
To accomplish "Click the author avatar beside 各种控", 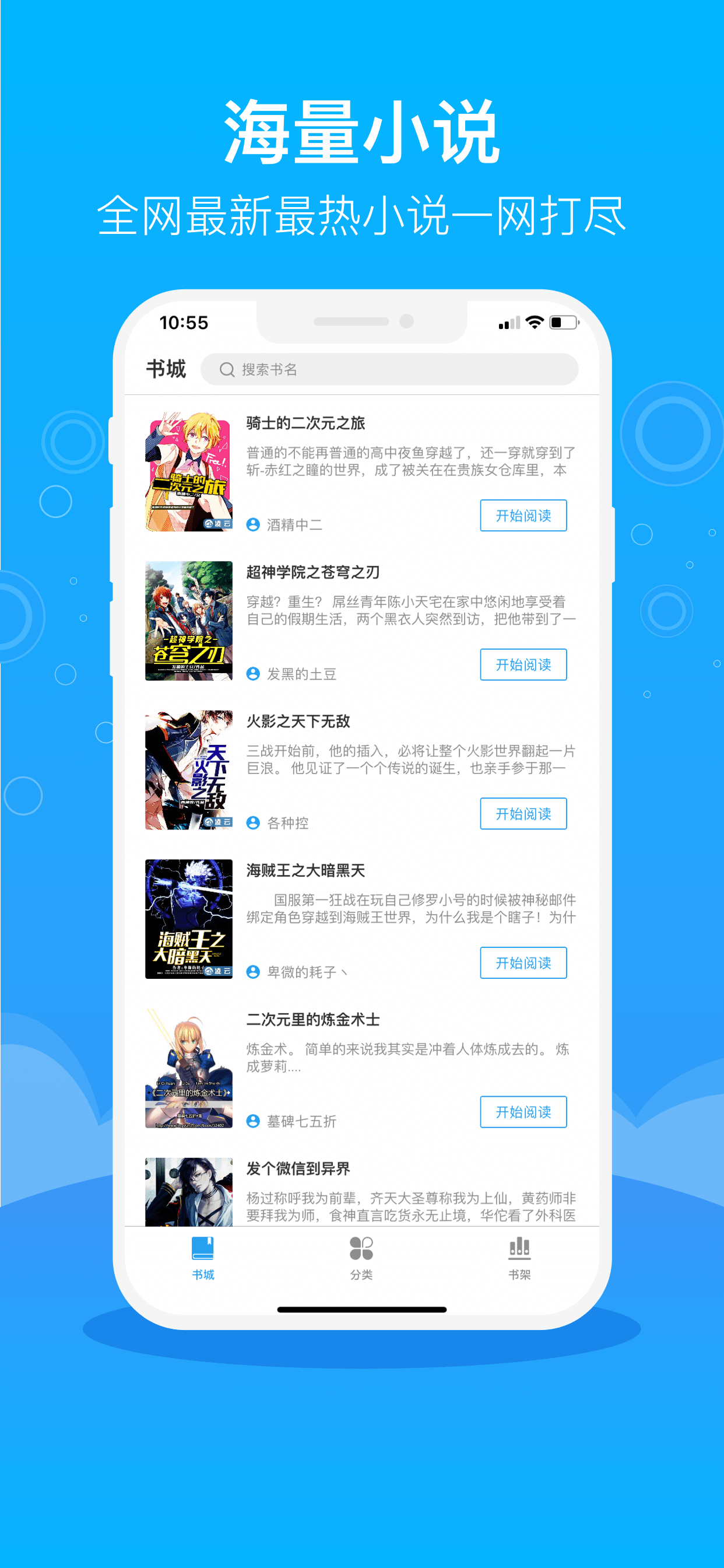I will pos(253,823).
